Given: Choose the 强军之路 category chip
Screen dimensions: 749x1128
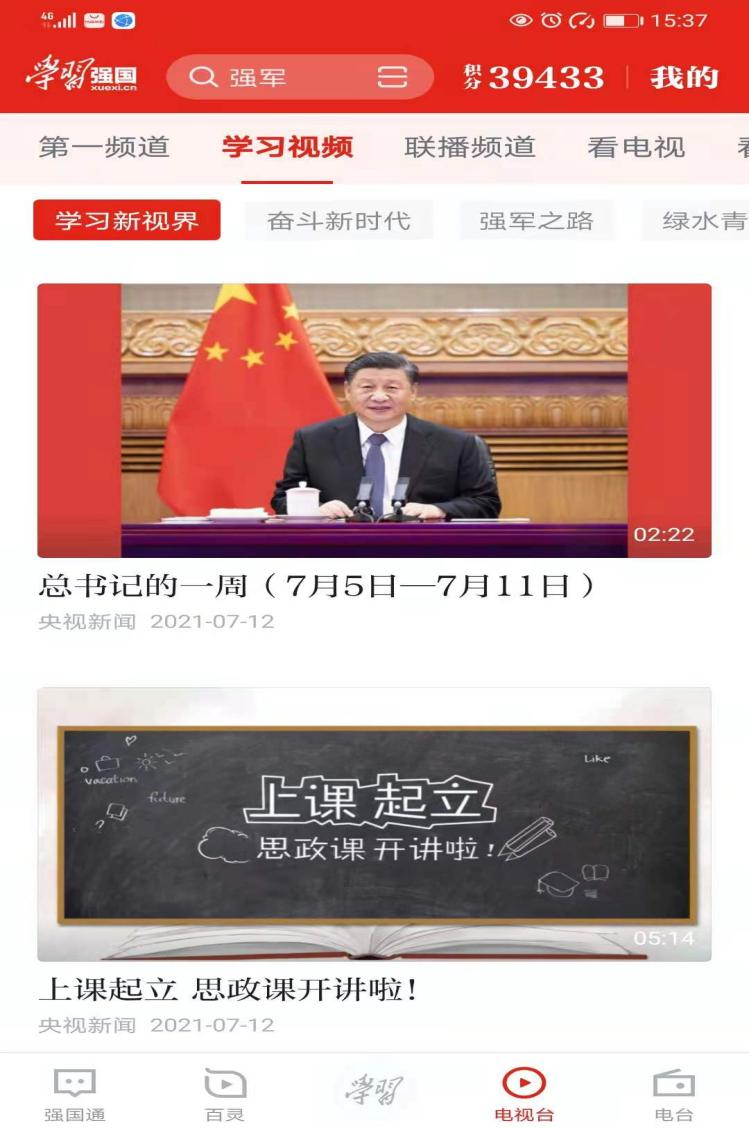Looking at the screenshot, I should [x=536, y=221].
